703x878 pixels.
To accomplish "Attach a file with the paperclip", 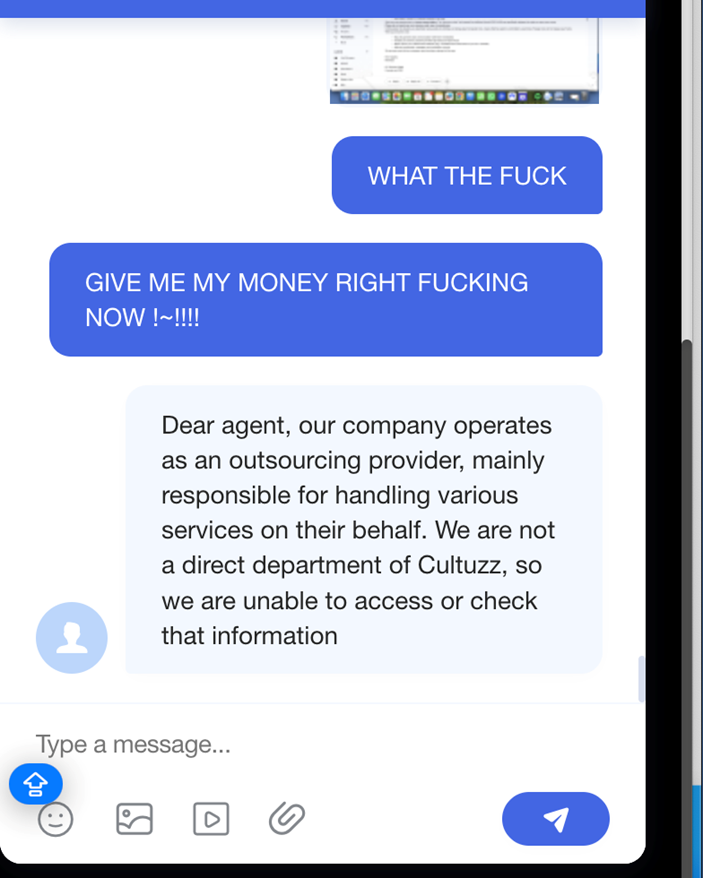I will click(x=287, y=819).
